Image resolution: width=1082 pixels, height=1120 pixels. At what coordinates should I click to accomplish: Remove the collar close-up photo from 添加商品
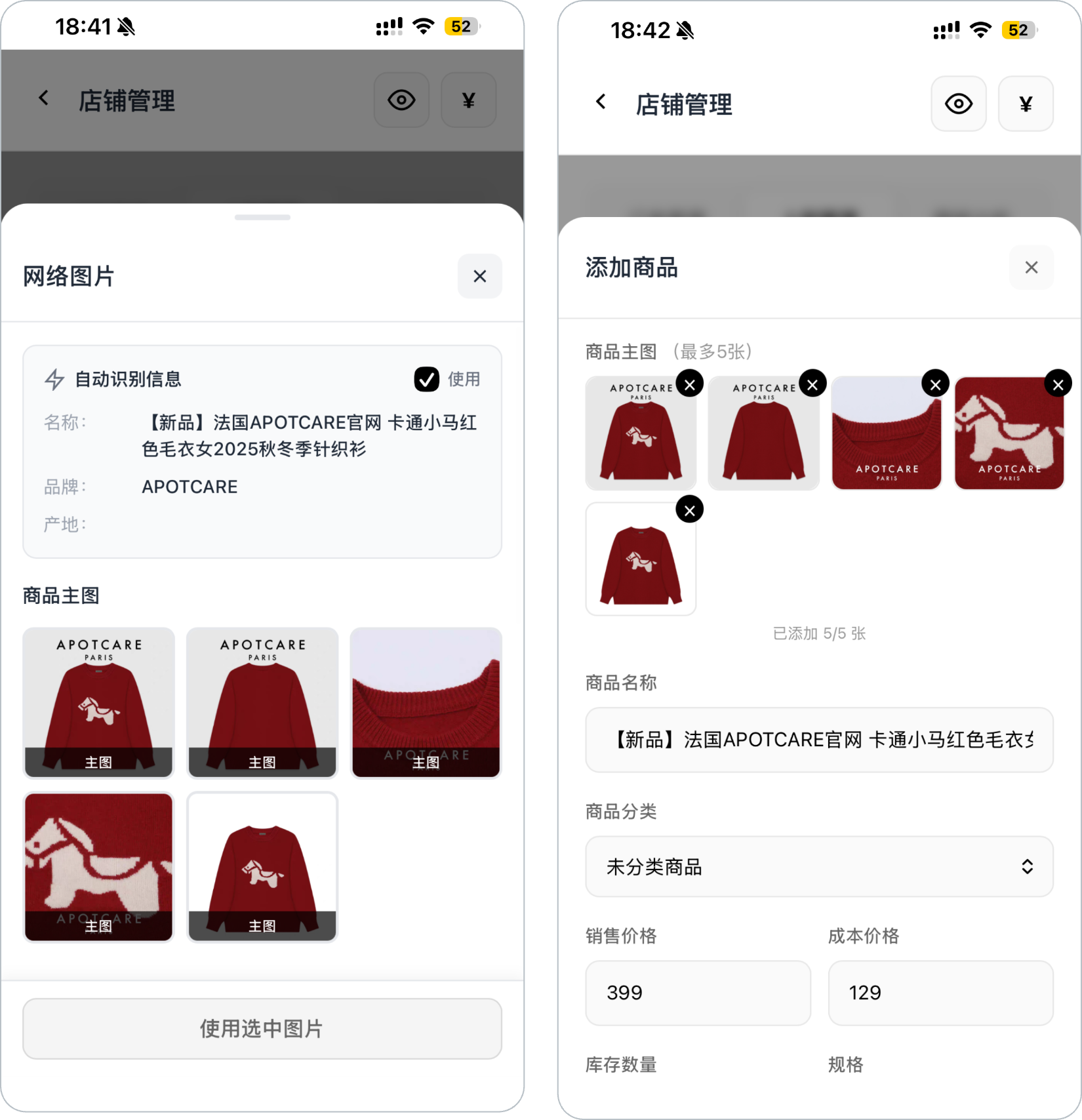click(935, 385)
